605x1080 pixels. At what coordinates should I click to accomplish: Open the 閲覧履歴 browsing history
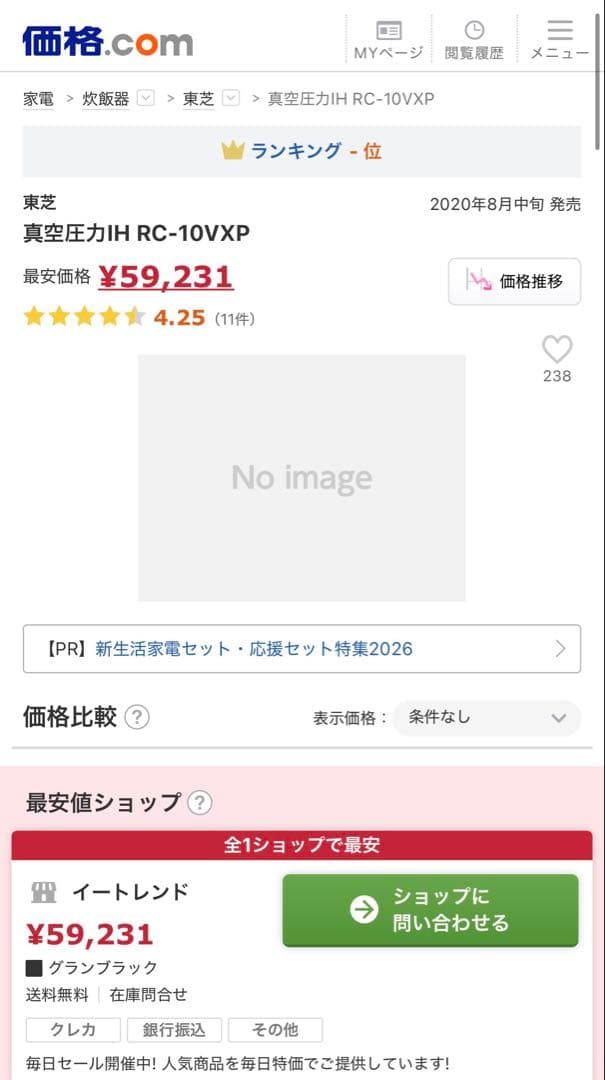pyautogui.click(x=474, y=39)
